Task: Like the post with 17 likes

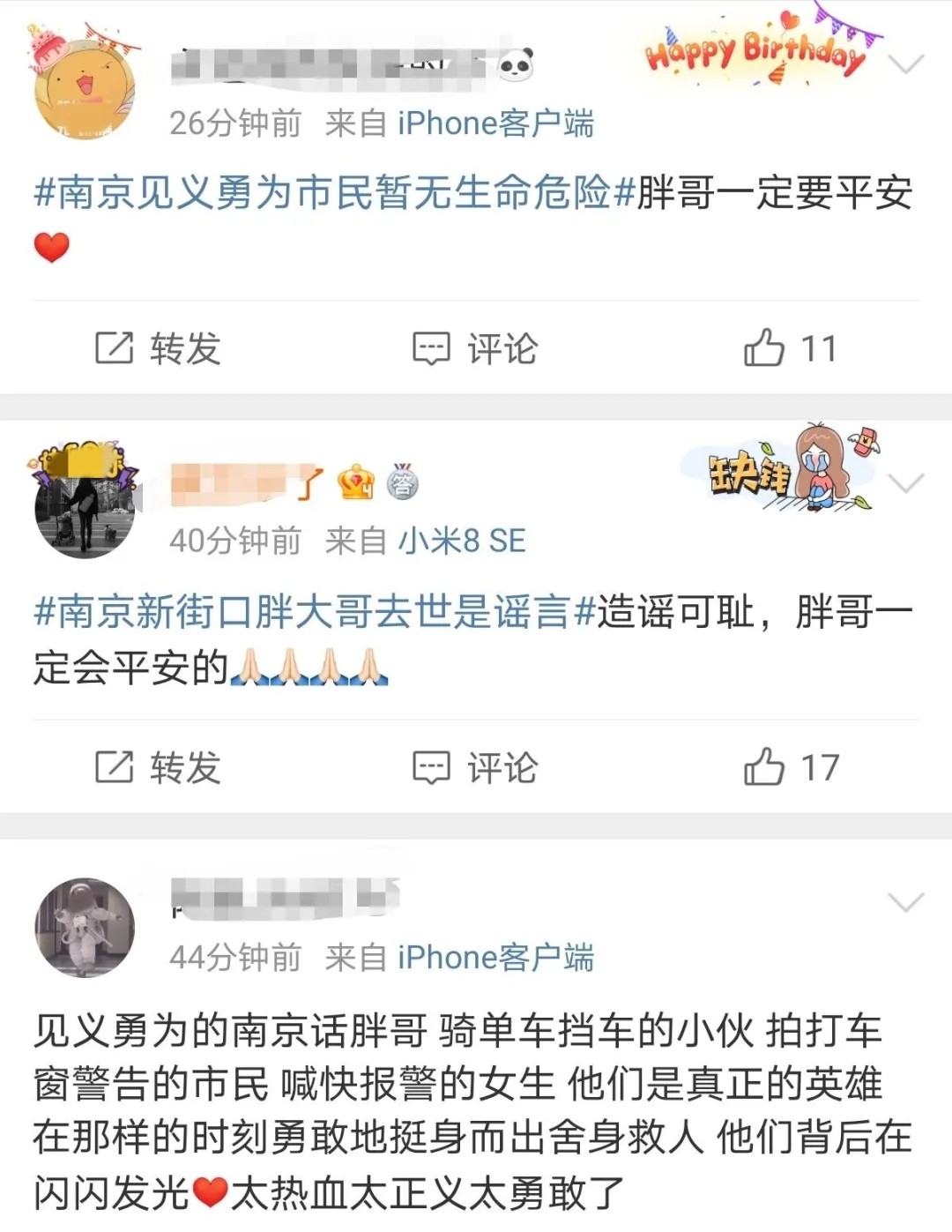Action: coord(790,767)
